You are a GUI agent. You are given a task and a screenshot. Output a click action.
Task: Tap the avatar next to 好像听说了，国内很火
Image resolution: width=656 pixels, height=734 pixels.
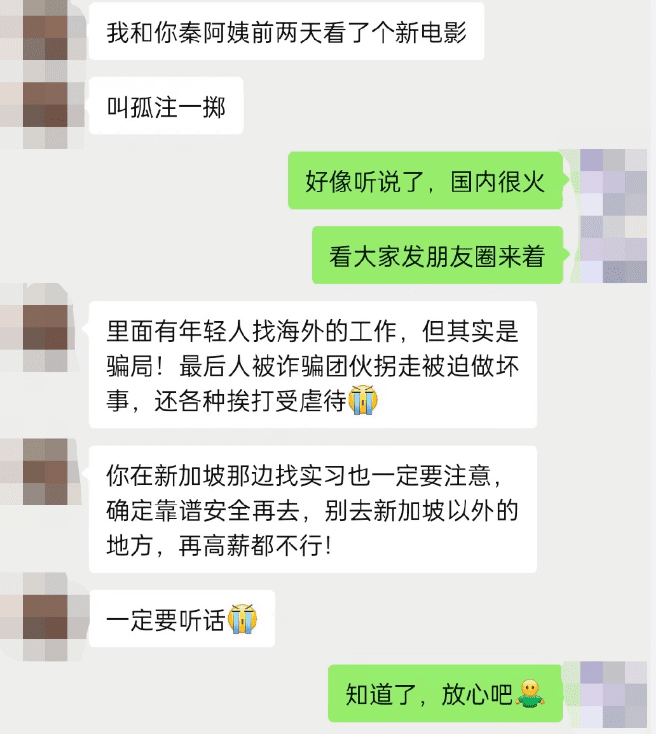pos(613,181)
